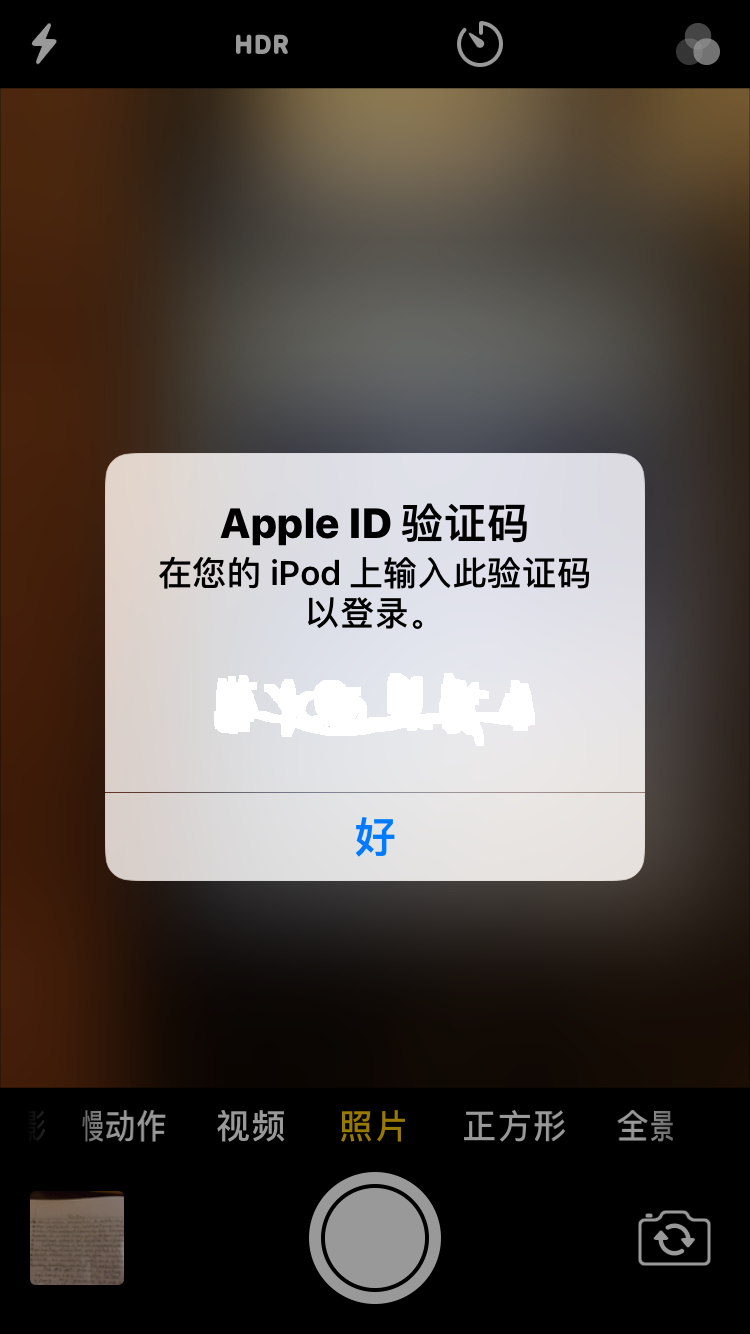Tap the shutter button to take photo
The height and width of the screenshot is (1334, 750).
pyautogui.click(x=375, y=1238)
